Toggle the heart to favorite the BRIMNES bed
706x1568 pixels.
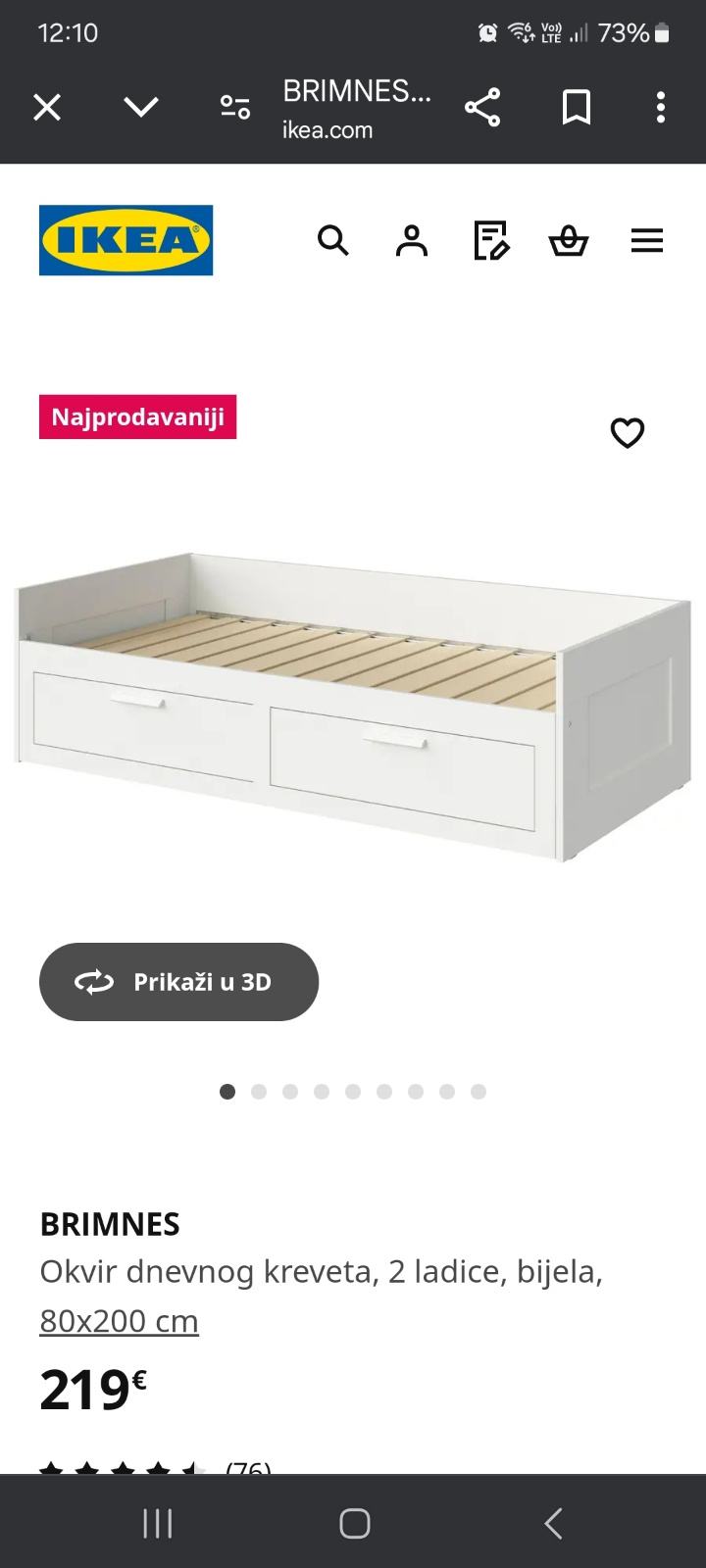point(627,432)
